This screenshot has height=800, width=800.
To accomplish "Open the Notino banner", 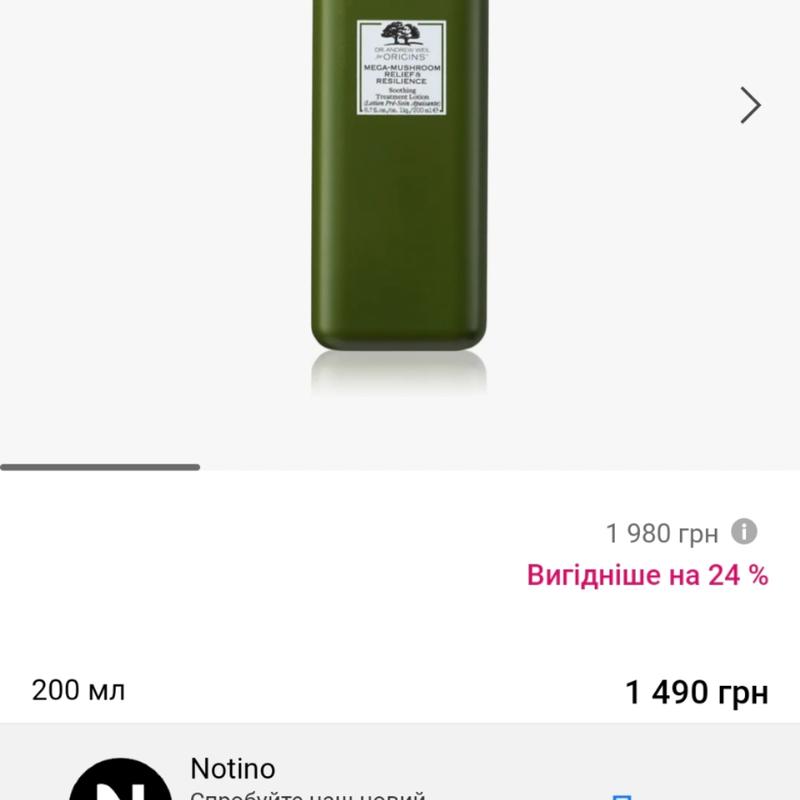I will pyautogui.click(x=400, y=775).
